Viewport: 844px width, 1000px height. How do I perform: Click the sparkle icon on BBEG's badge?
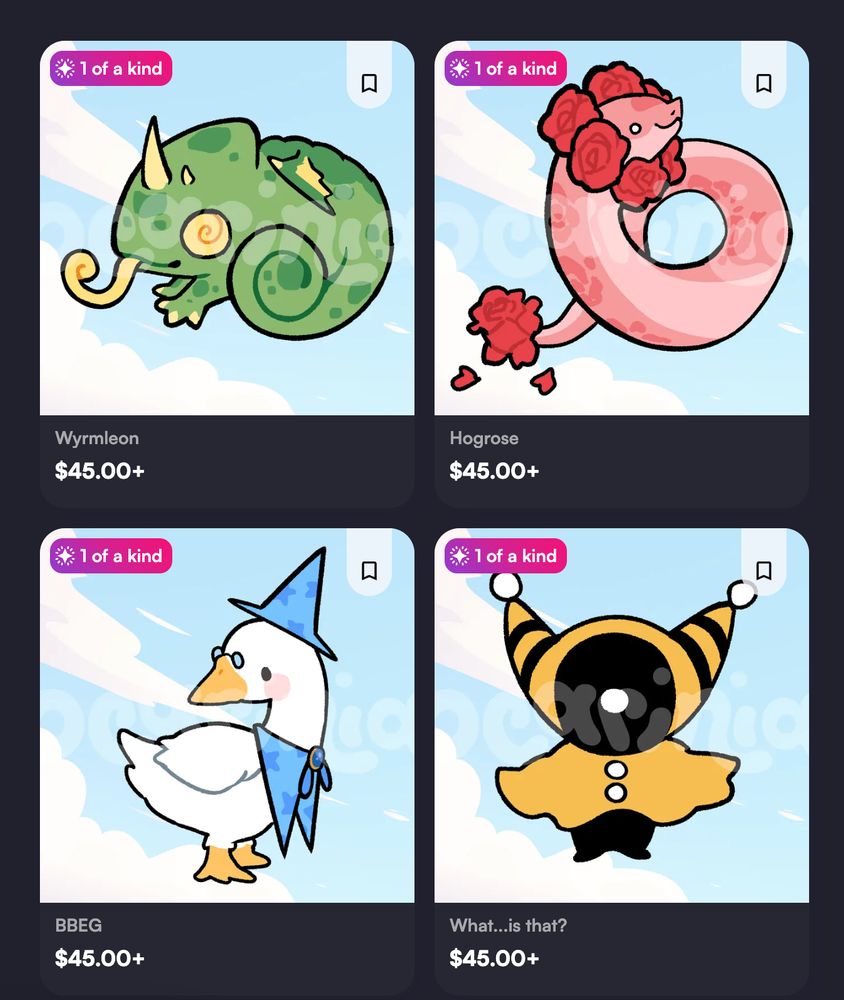tap(65, 556)
